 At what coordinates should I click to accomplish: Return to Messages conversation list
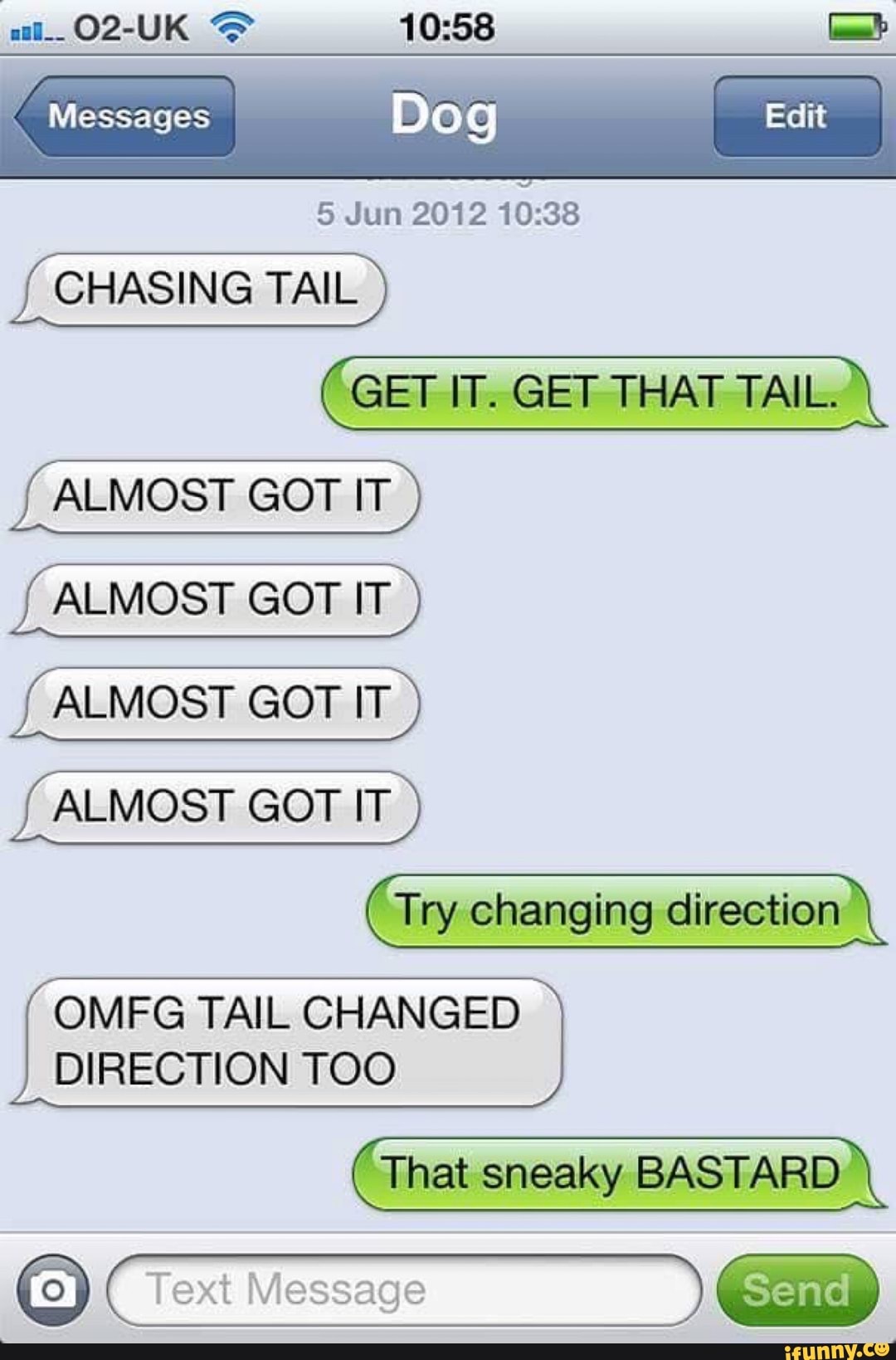(124, 116)
